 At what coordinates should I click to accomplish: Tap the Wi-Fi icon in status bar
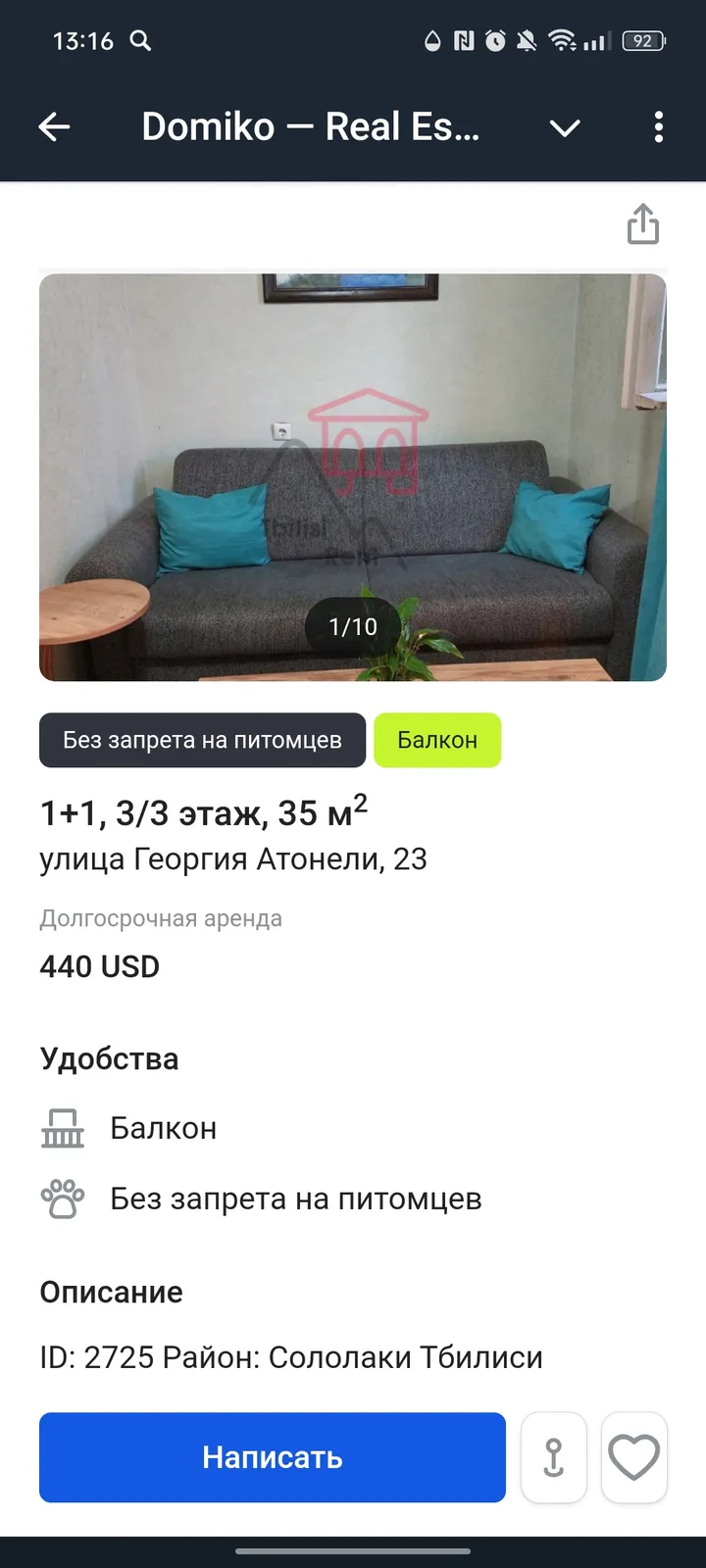click(x=561, y=41)
